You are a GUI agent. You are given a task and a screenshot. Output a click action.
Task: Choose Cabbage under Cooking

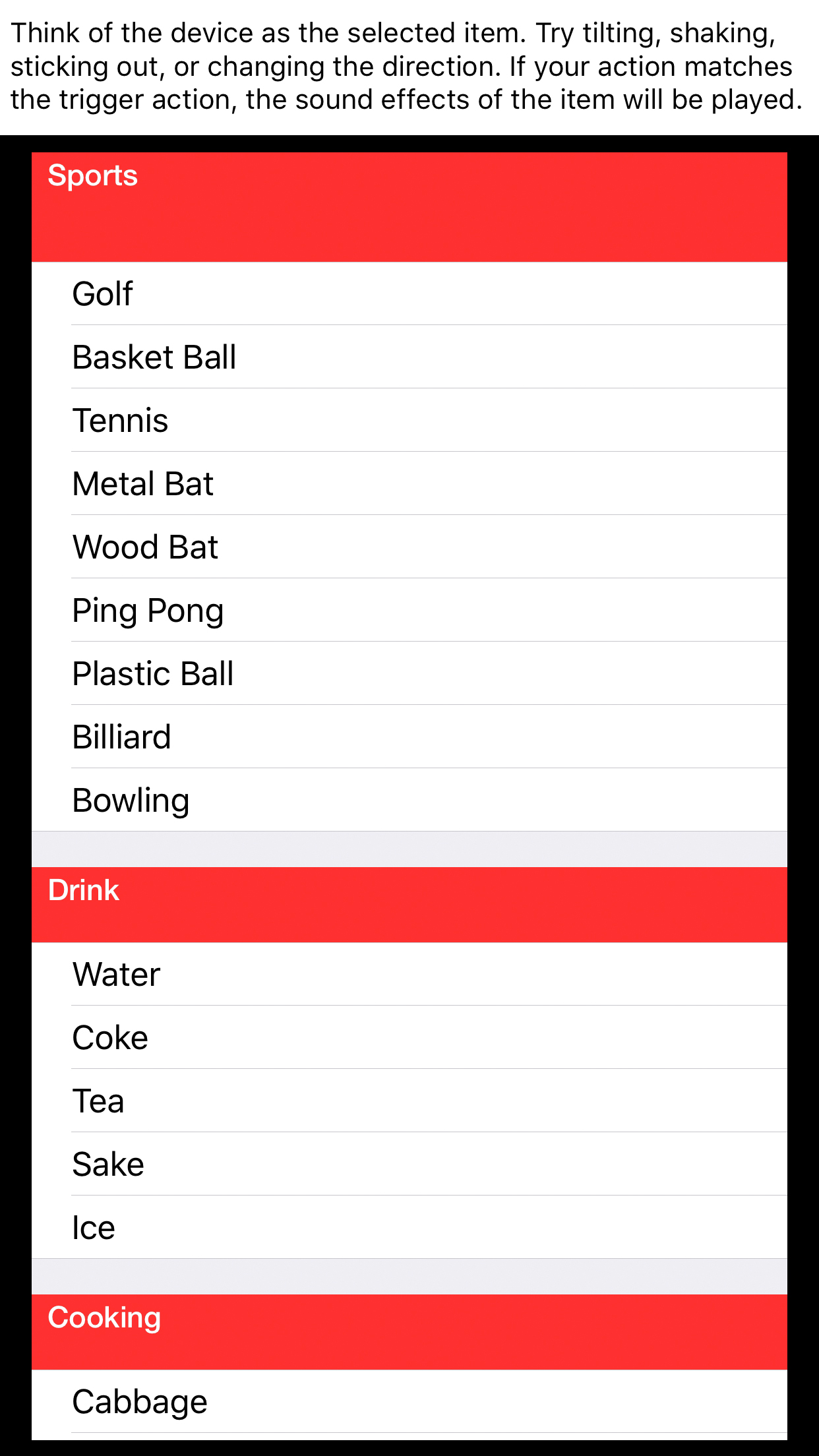[409, 1402]
